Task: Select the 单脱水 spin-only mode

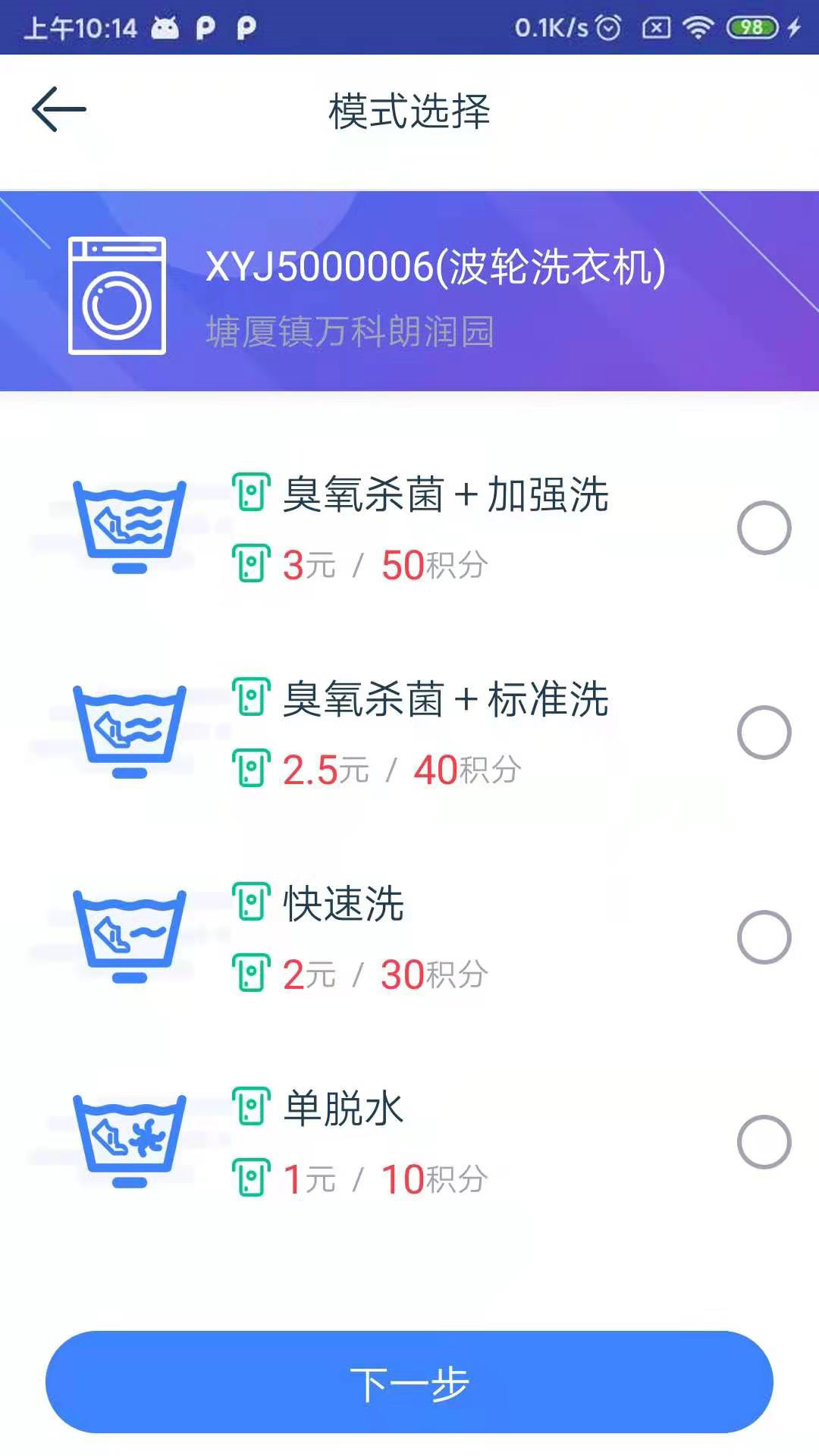Action: tap(764, 1142)
